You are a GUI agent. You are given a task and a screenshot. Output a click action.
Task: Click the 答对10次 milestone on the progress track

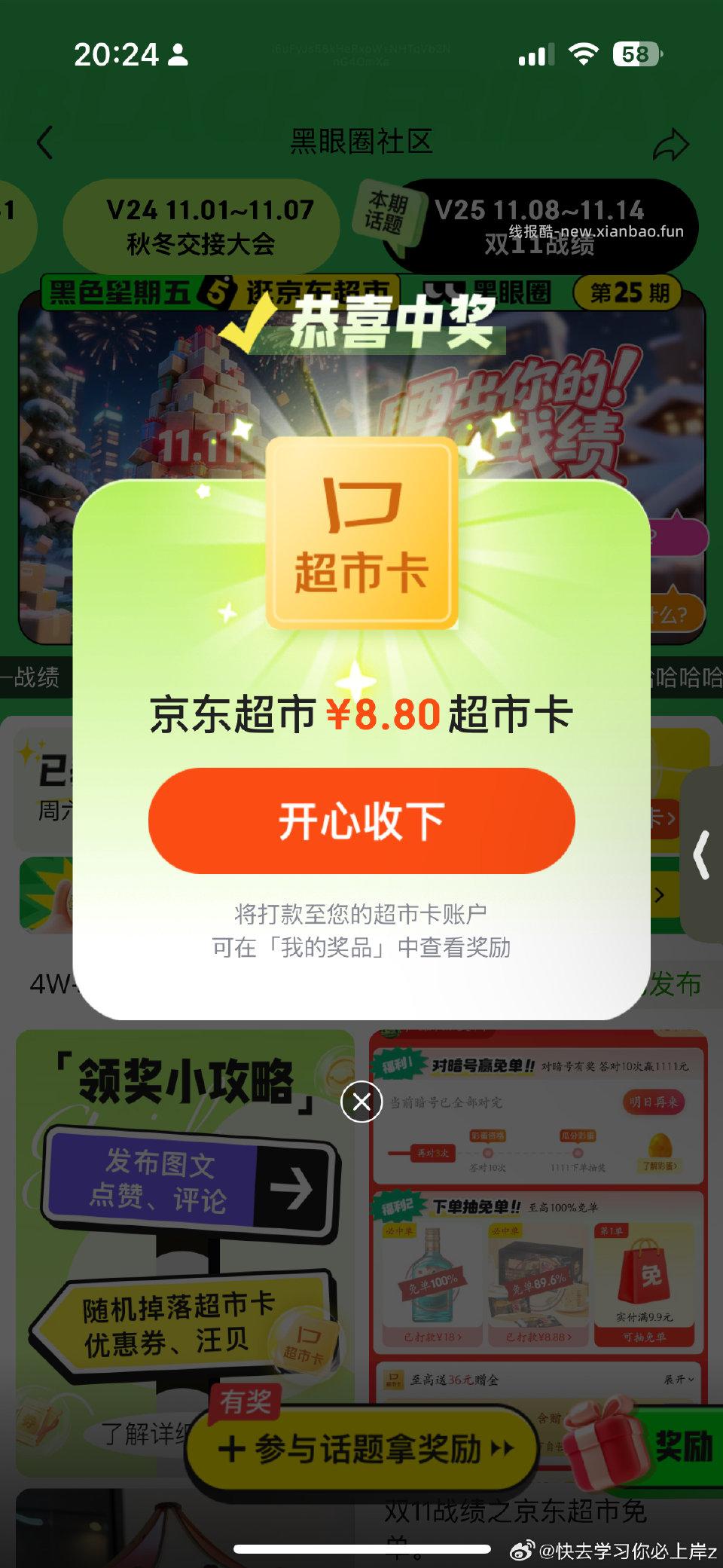[x=488, y=1152]
